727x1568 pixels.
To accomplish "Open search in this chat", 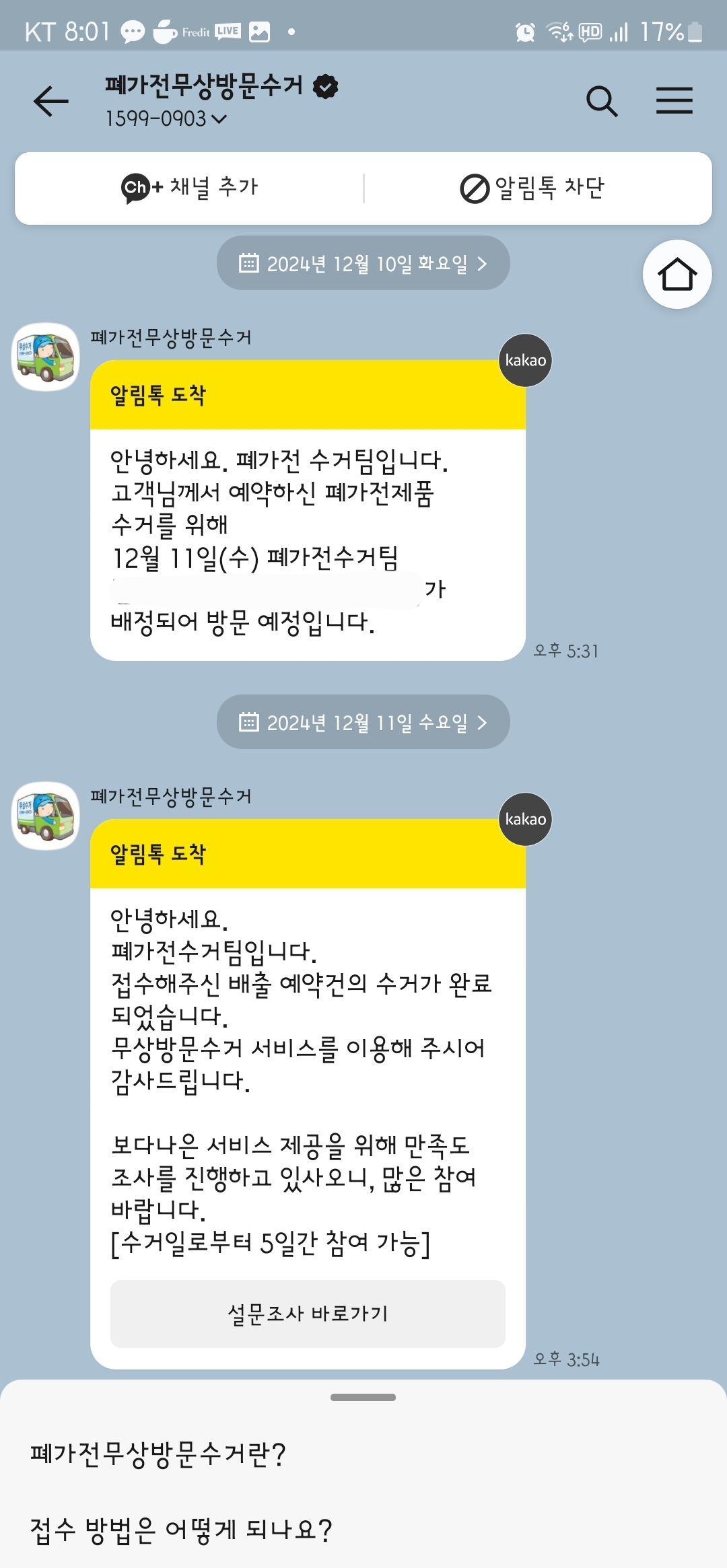I will click(x=602, y=102).
